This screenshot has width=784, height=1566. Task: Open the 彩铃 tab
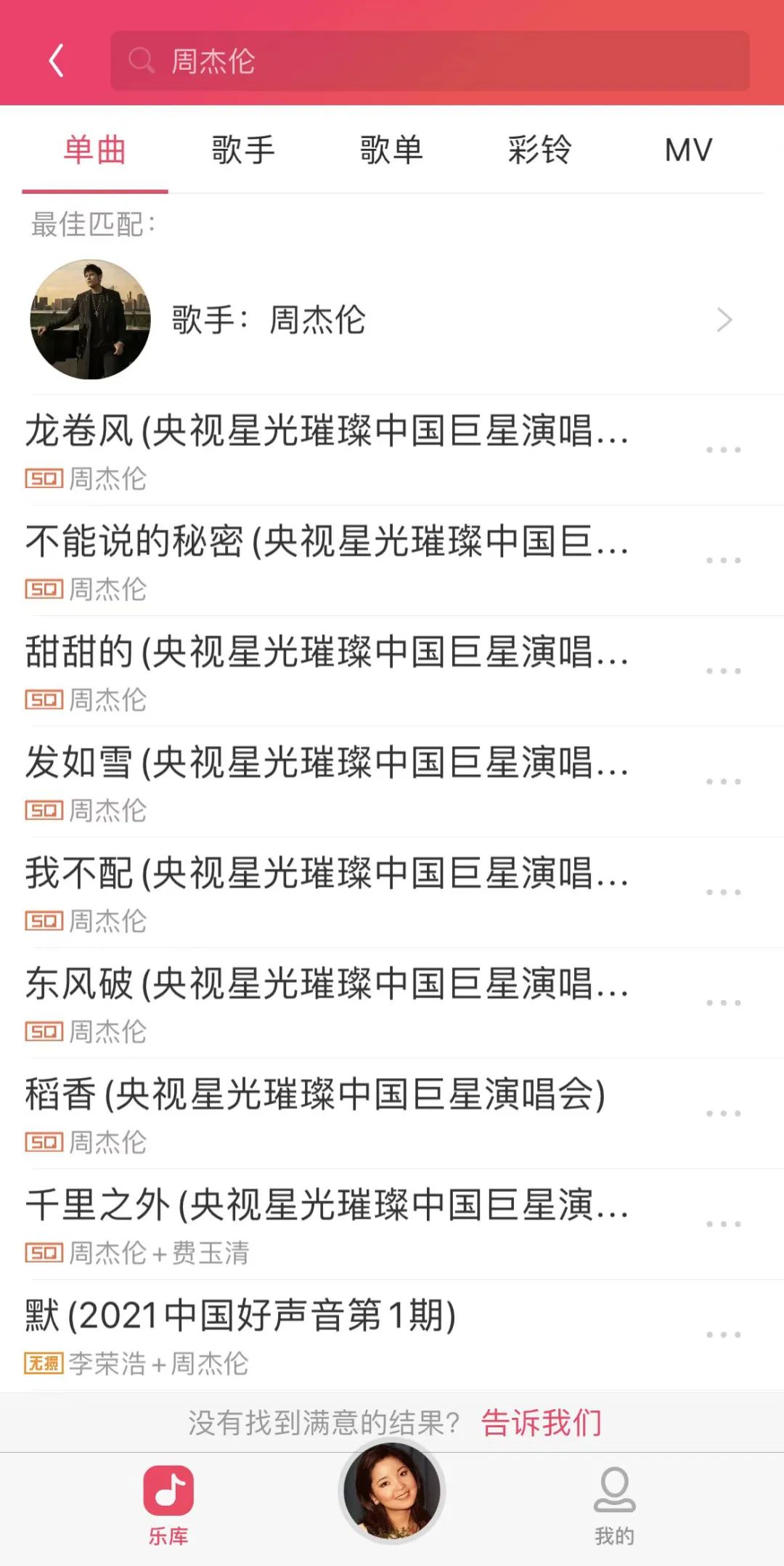[539, 150]
